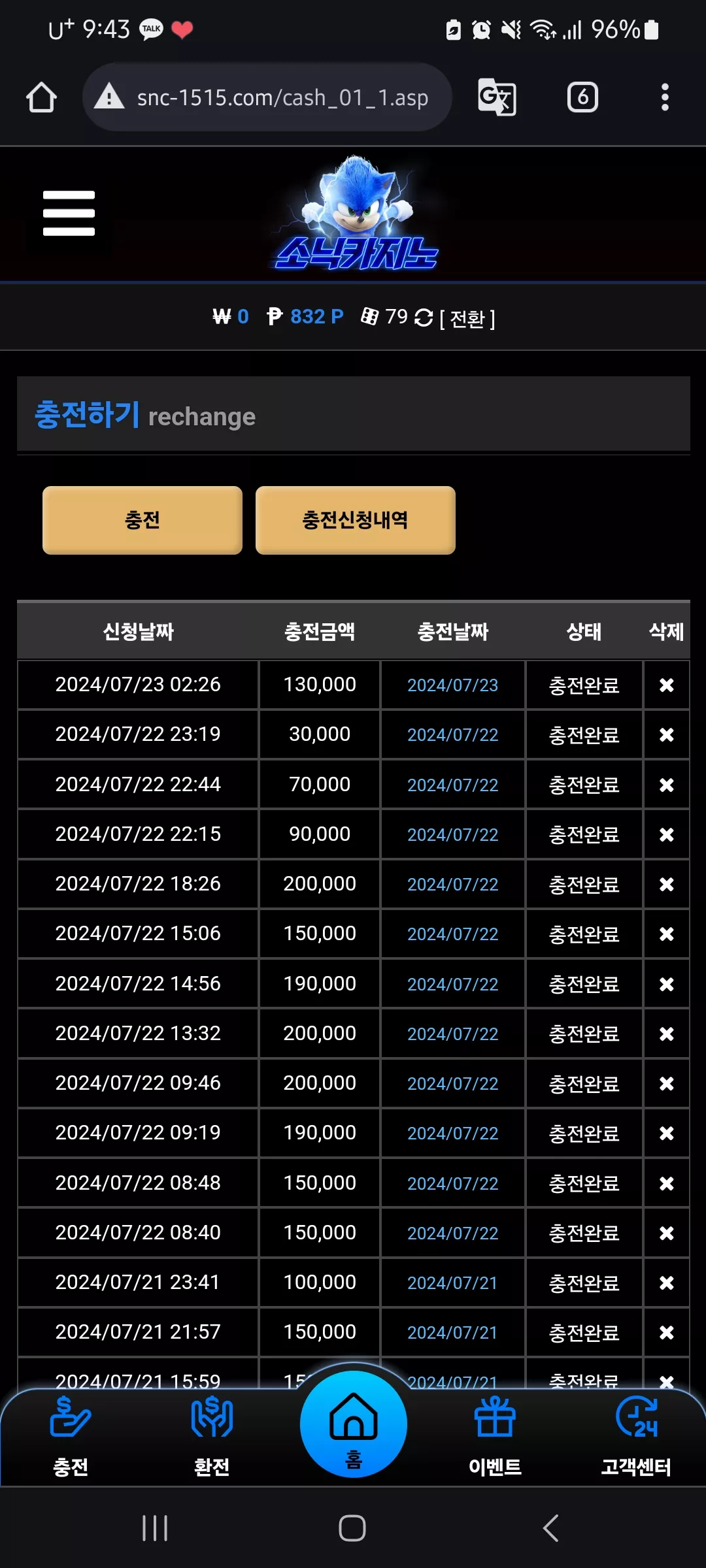Delete the 2024/07/22 23:19 record
Image resolution: width=706 pixels, height=1568 pixels.
pyautogui.click(x=667, y=735)
